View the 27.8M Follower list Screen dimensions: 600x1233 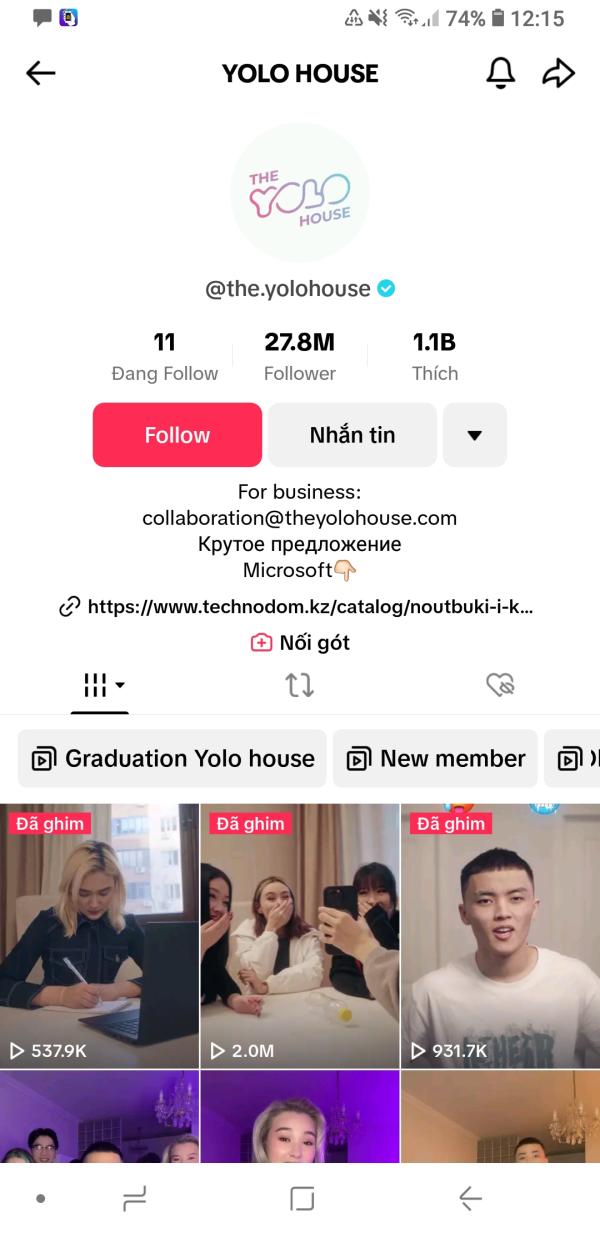coord(299,357)
